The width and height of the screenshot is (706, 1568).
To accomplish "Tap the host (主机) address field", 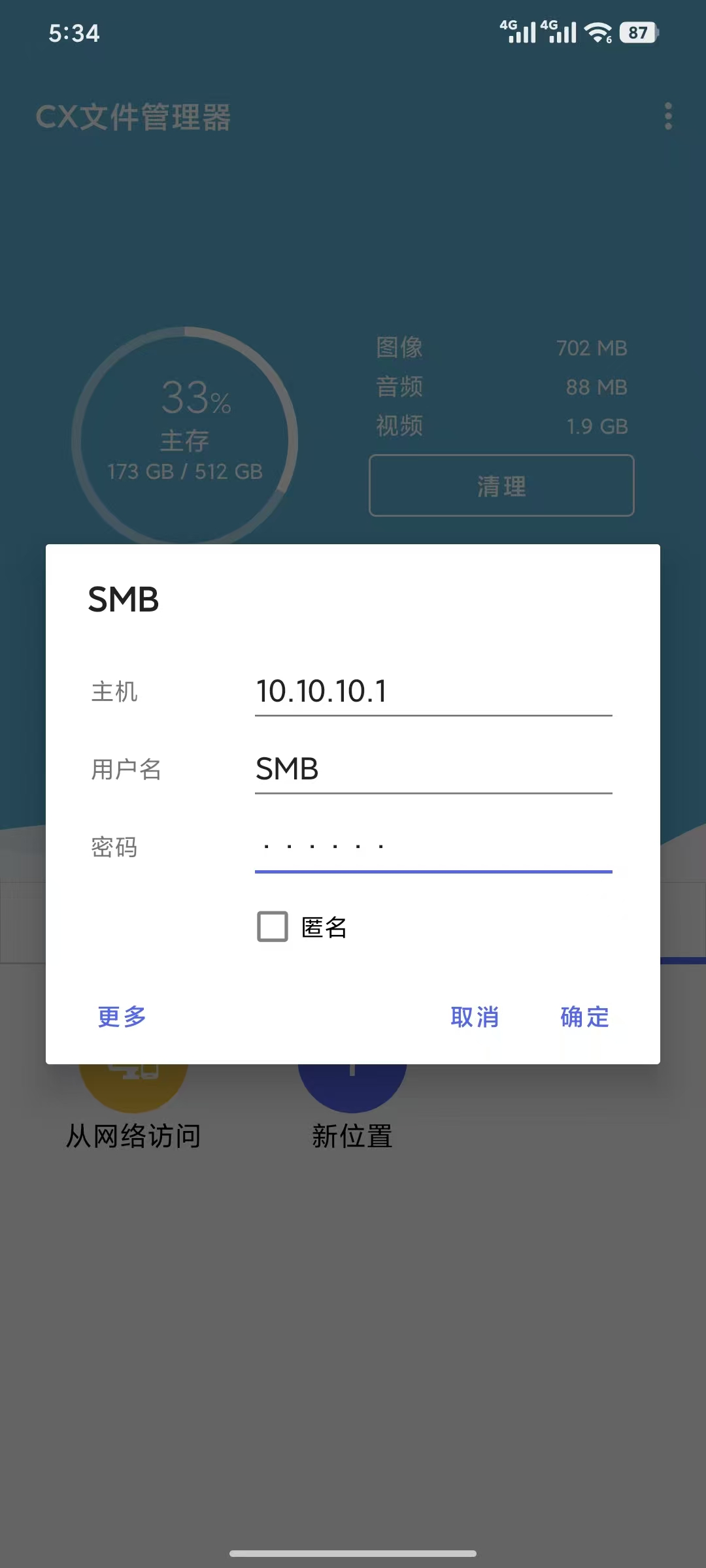I will click(433, 692).
